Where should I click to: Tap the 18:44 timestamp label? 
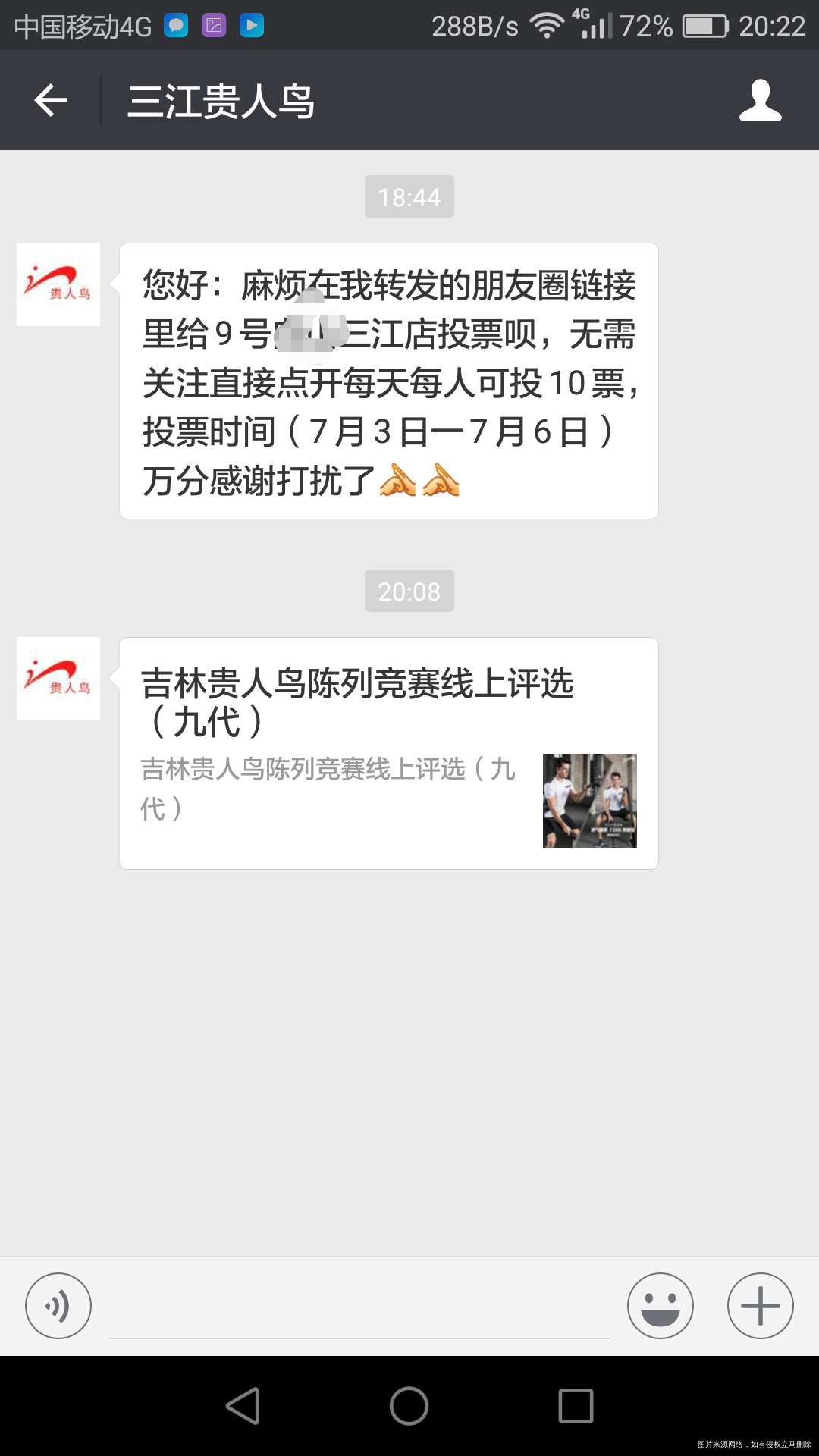[x=409, y=196]
